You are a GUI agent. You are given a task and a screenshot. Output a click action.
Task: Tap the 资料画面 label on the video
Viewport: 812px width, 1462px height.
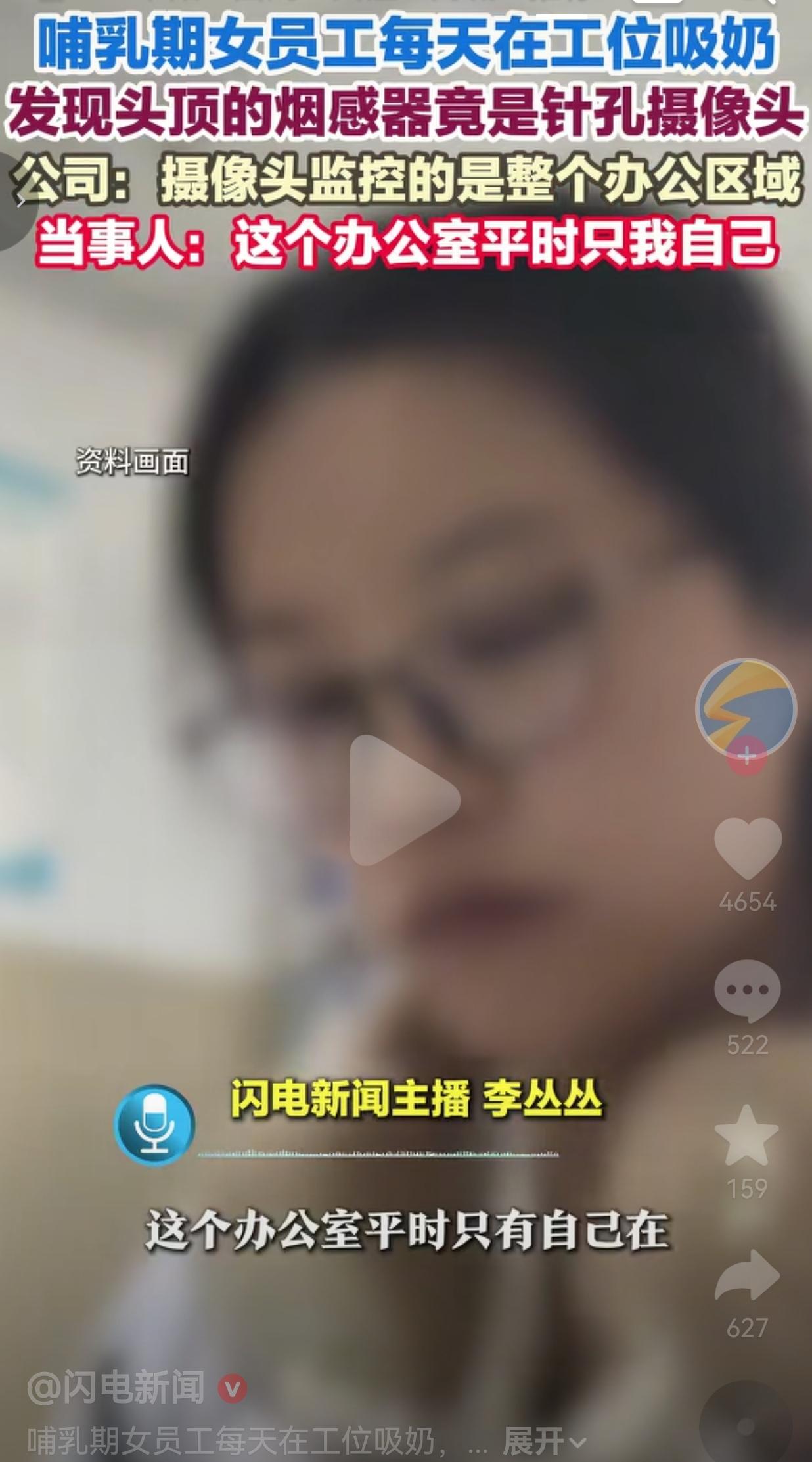[130, 461]
